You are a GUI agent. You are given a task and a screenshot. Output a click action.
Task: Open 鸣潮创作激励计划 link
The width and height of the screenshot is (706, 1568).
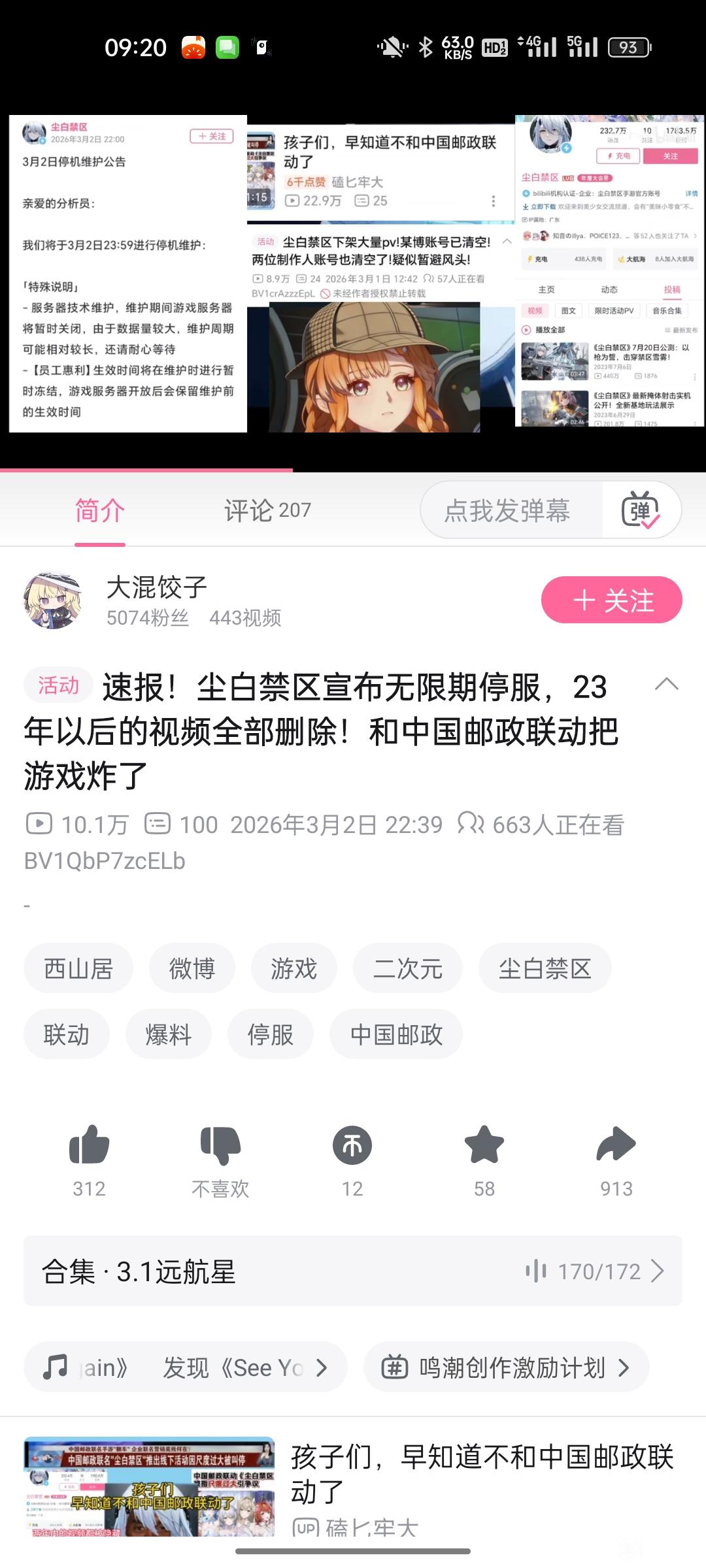click(x=507, y=1368)
